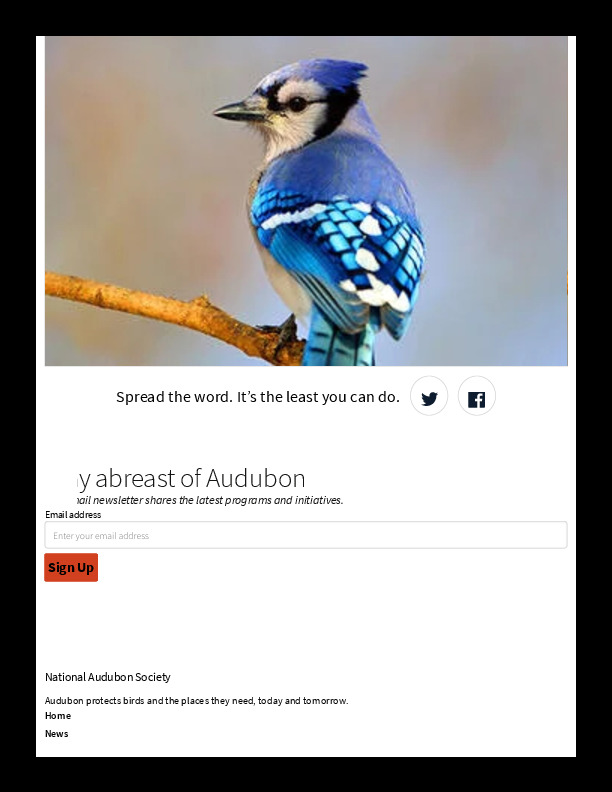Viewport: 612px width, 792px height.
Task: Tap the email address input field
Action: (x=306, y=535)
